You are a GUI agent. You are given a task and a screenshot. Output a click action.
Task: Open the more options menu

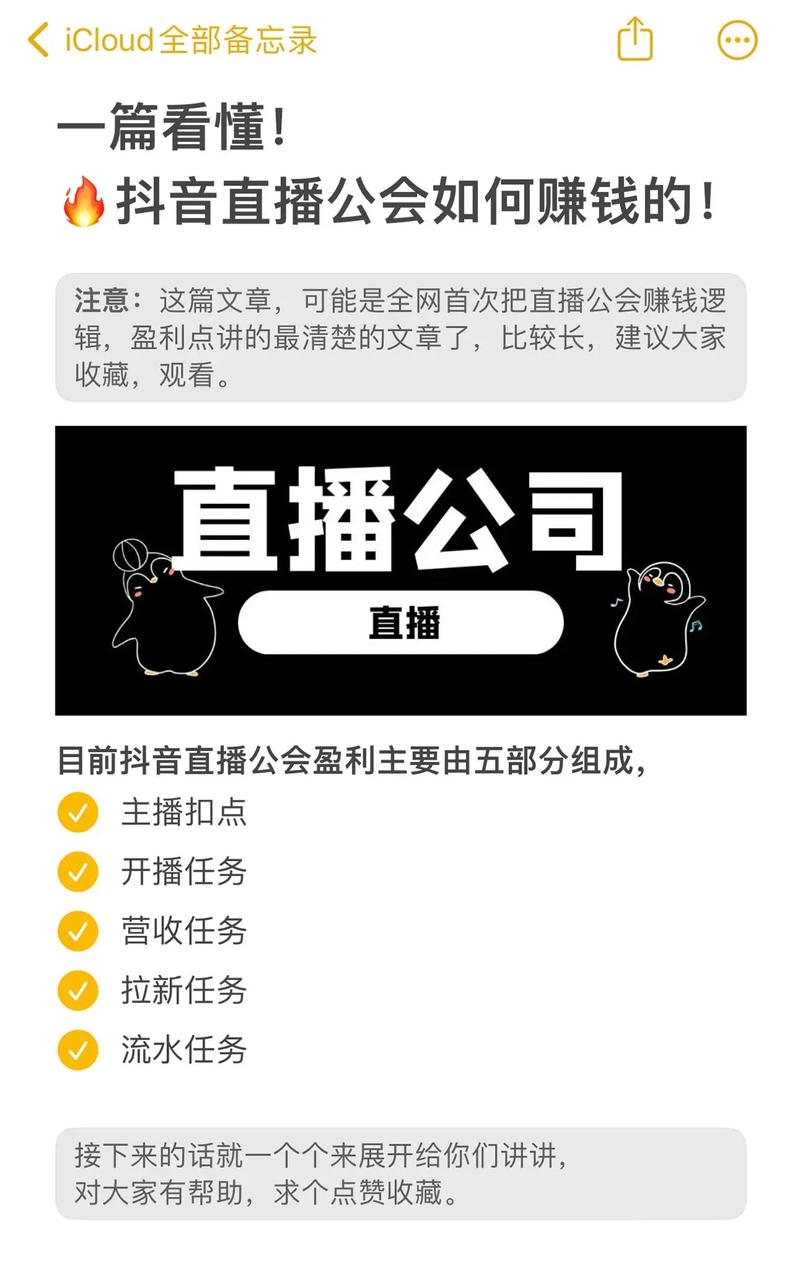pyautogui.click(x=738, y=41)
